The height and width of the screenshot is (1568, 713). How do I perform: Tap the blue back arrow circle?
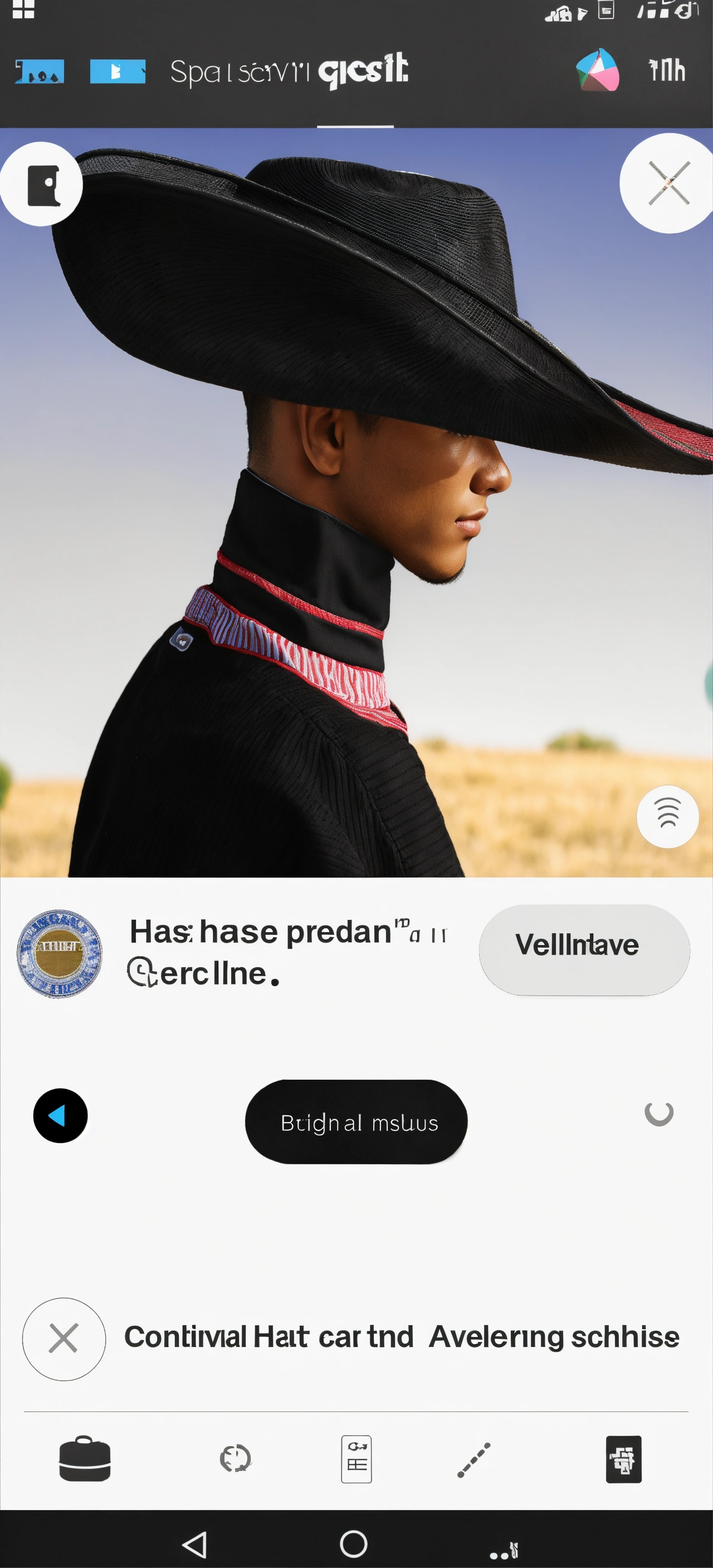coord(60,1115)
